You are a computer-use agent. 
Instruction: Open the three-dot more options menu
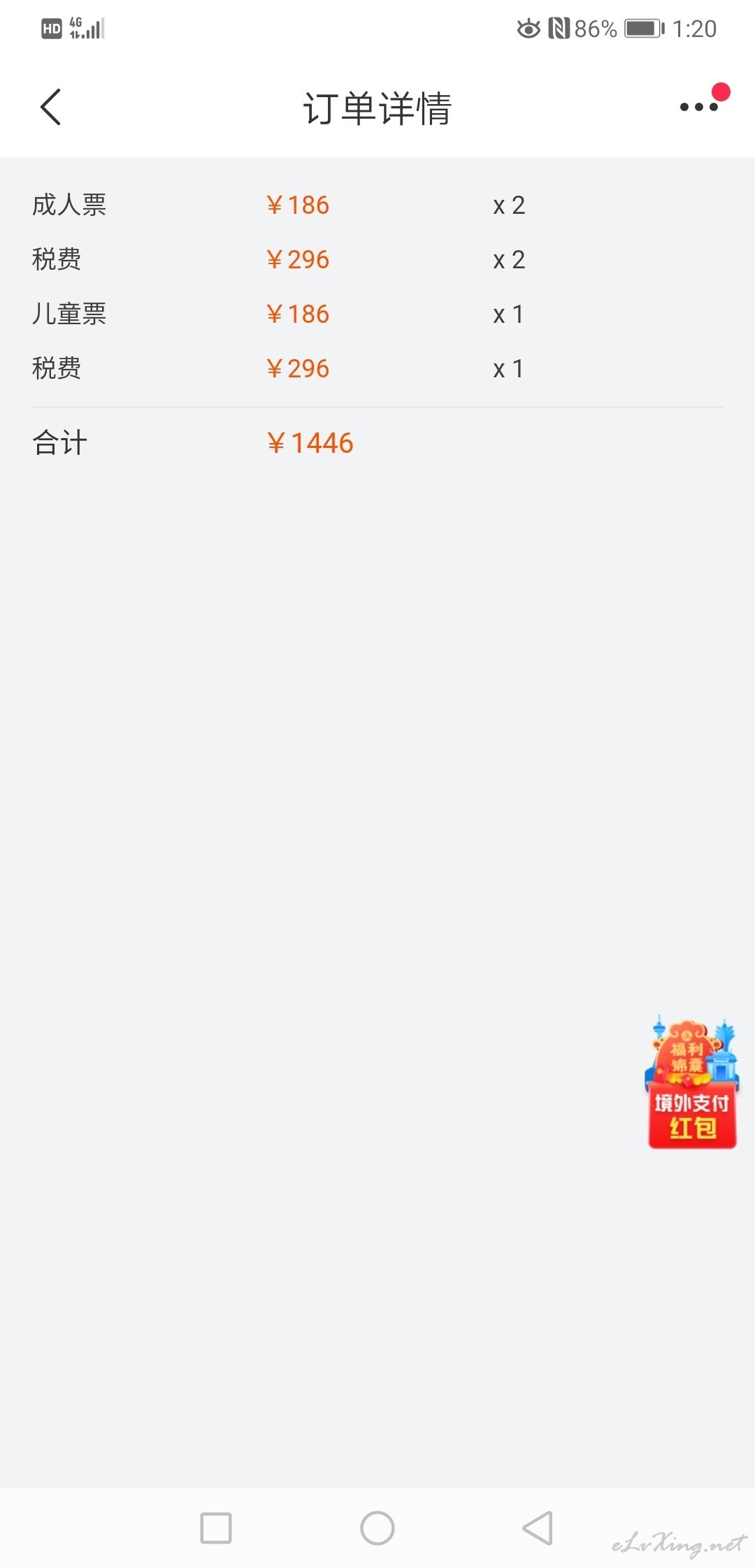coord(699,107)
